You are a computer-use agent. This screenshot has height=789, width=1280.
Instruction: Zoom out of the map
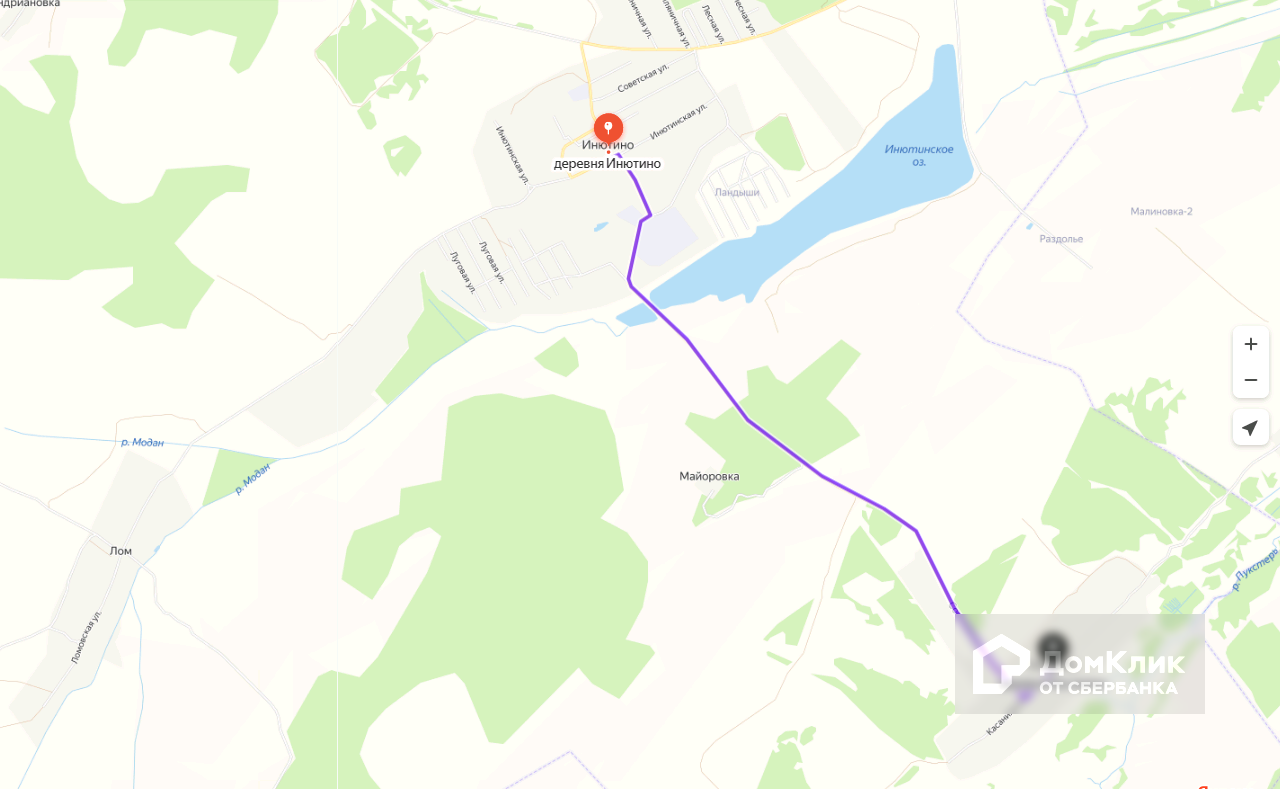tap(1250, 380)
